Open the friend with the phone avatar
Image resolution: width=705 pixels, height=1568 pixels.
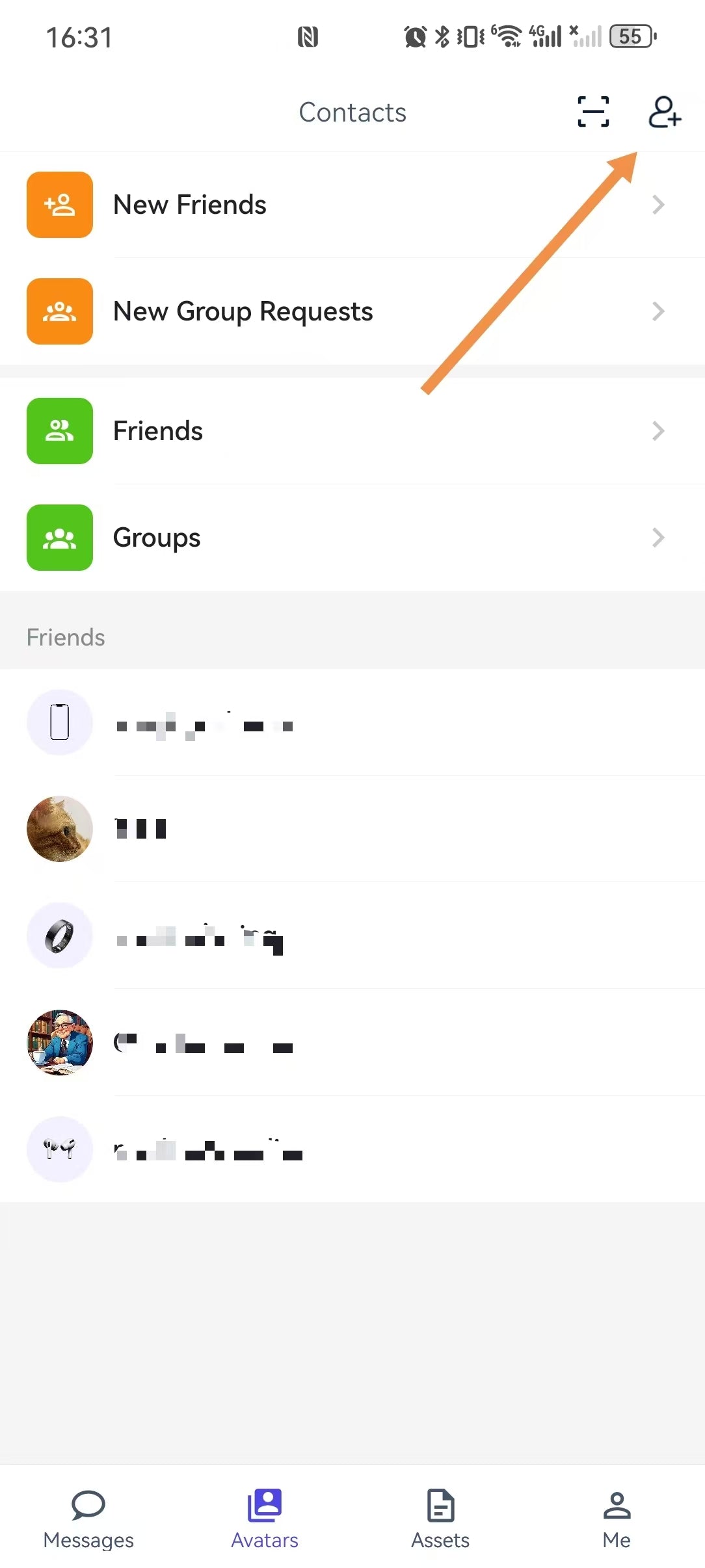pos(352,722)
